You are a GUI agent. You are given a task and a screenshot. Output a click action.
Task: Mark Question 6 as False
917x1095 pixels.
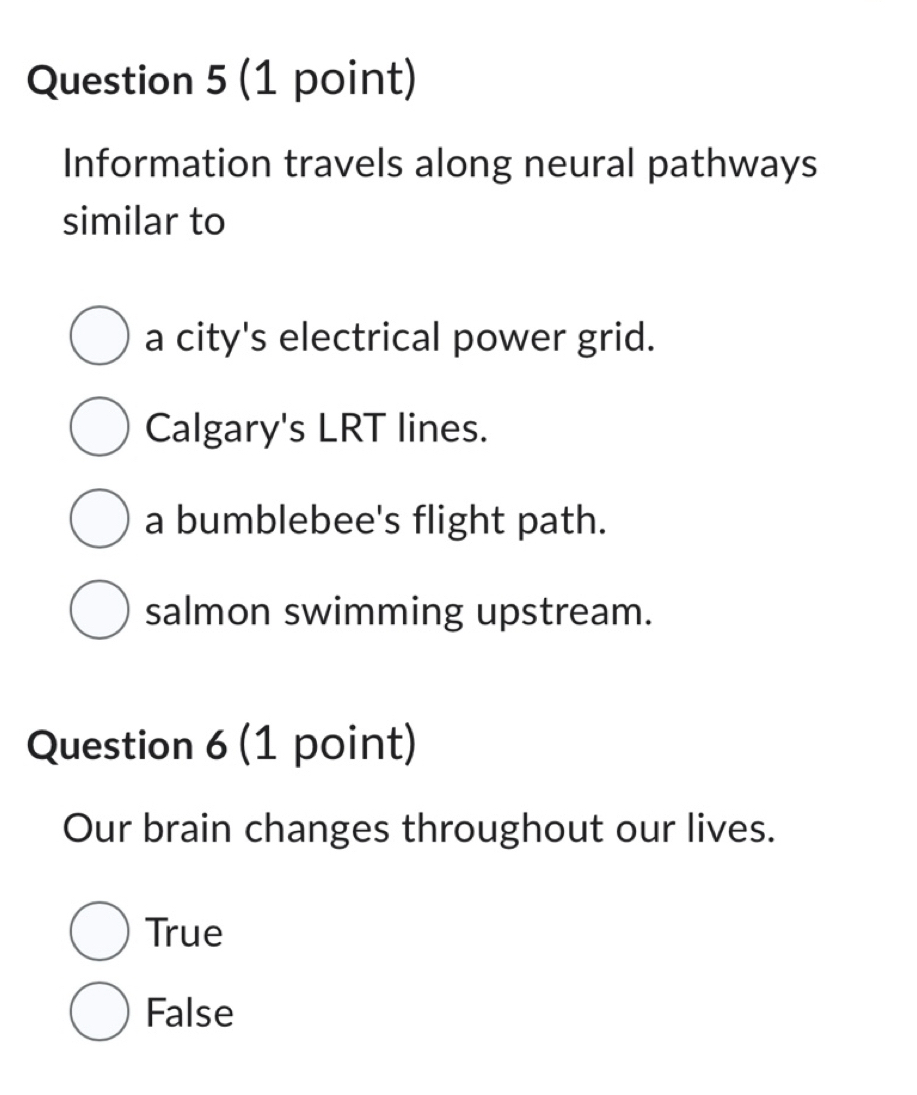click(x=99, y=1011)
